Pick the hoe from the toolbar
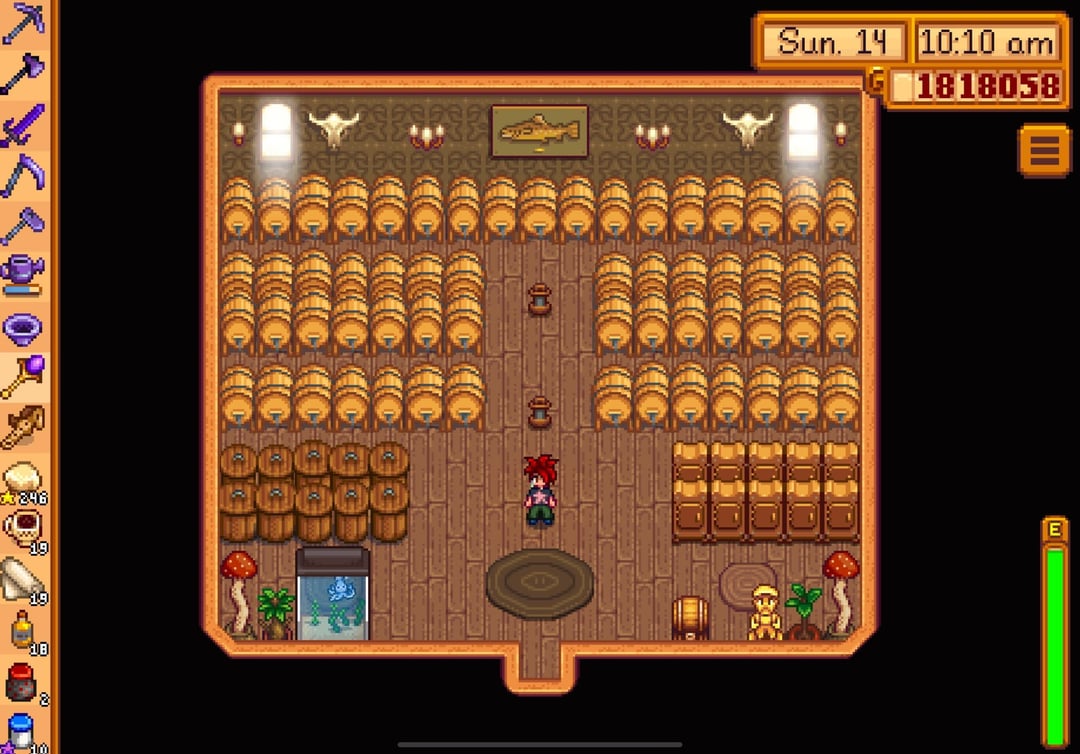Image resolution: width=1080 pixels, height=754 pixels. coord(23,226)
